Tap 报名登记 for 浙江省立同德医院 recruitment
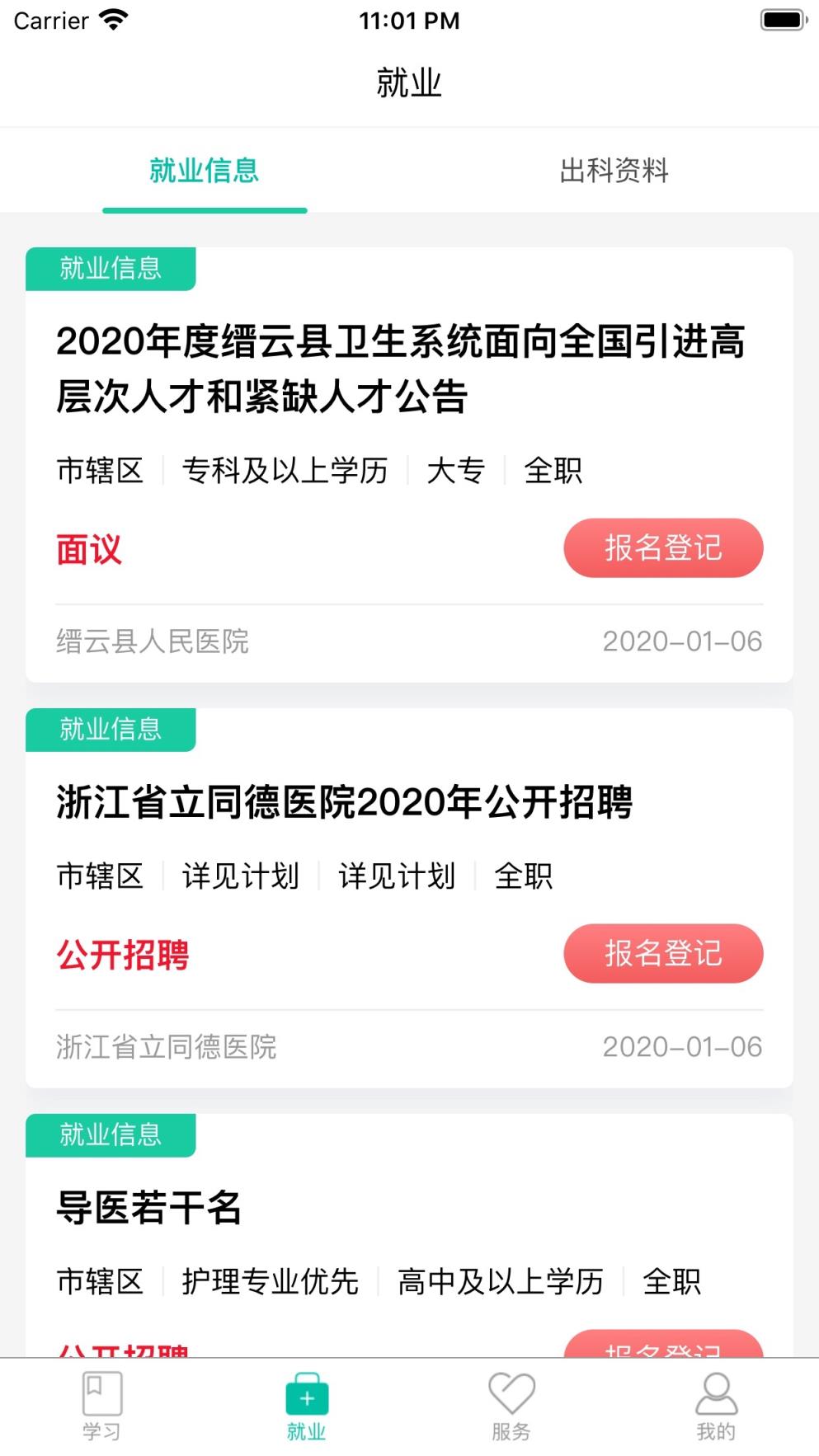The width and height of the screenshot is (819, 1456). point(663,954)
